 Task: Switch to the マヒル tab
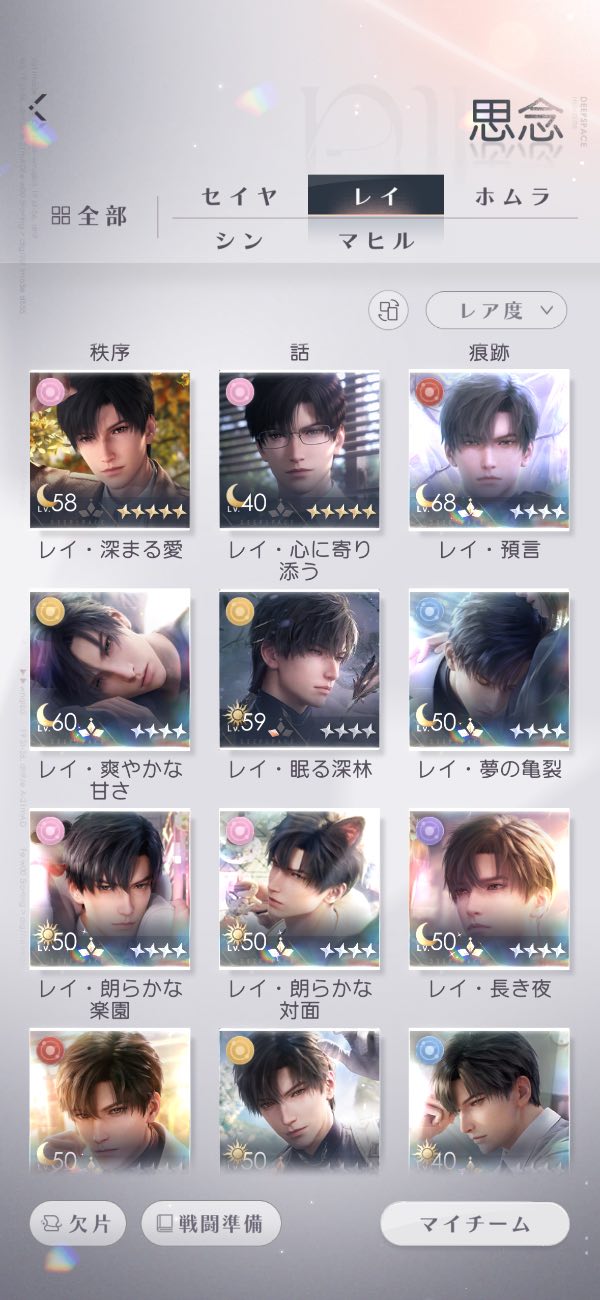tap(376, 240)
